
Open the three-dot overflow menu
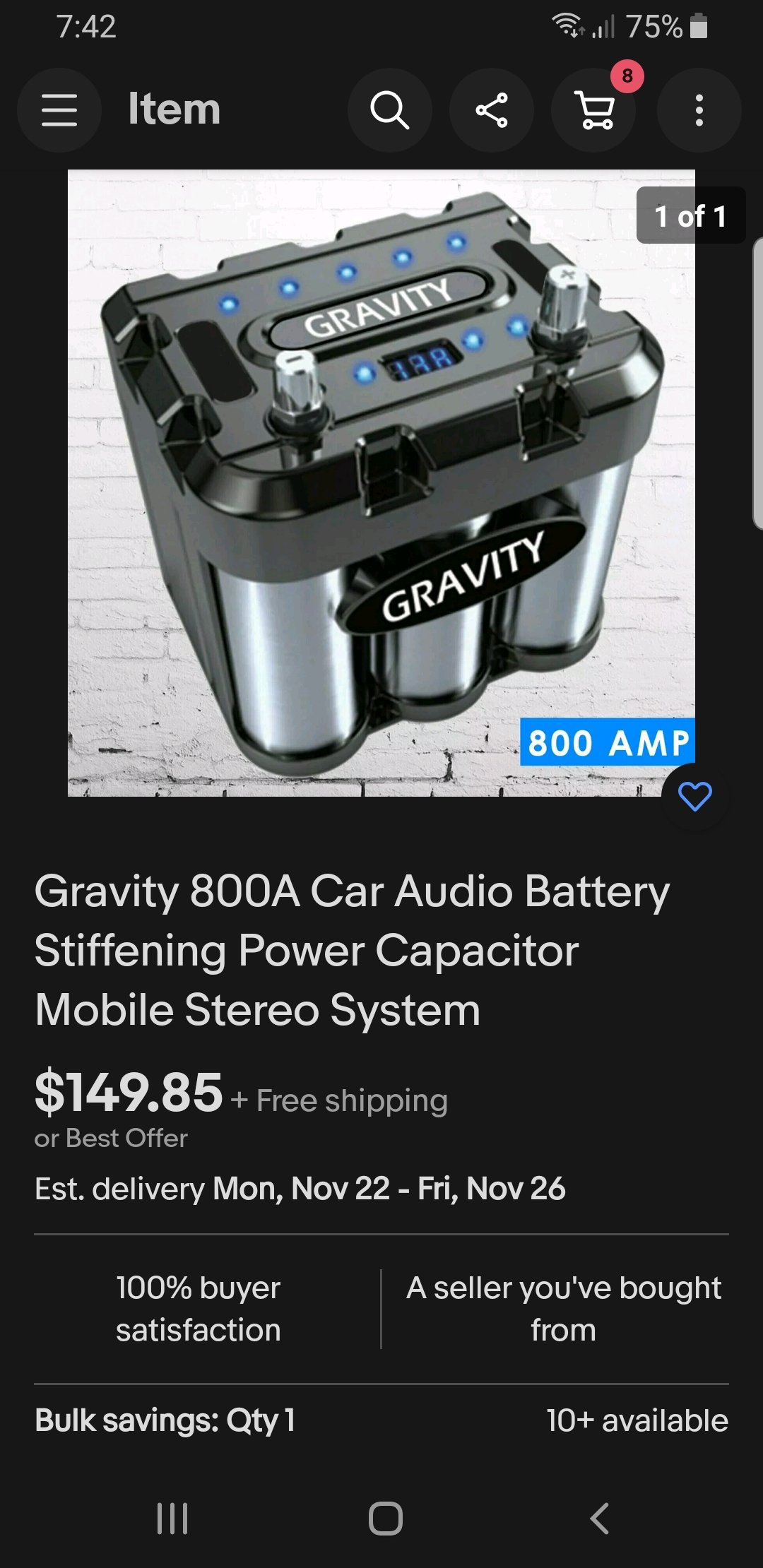(x=699, y=110)
